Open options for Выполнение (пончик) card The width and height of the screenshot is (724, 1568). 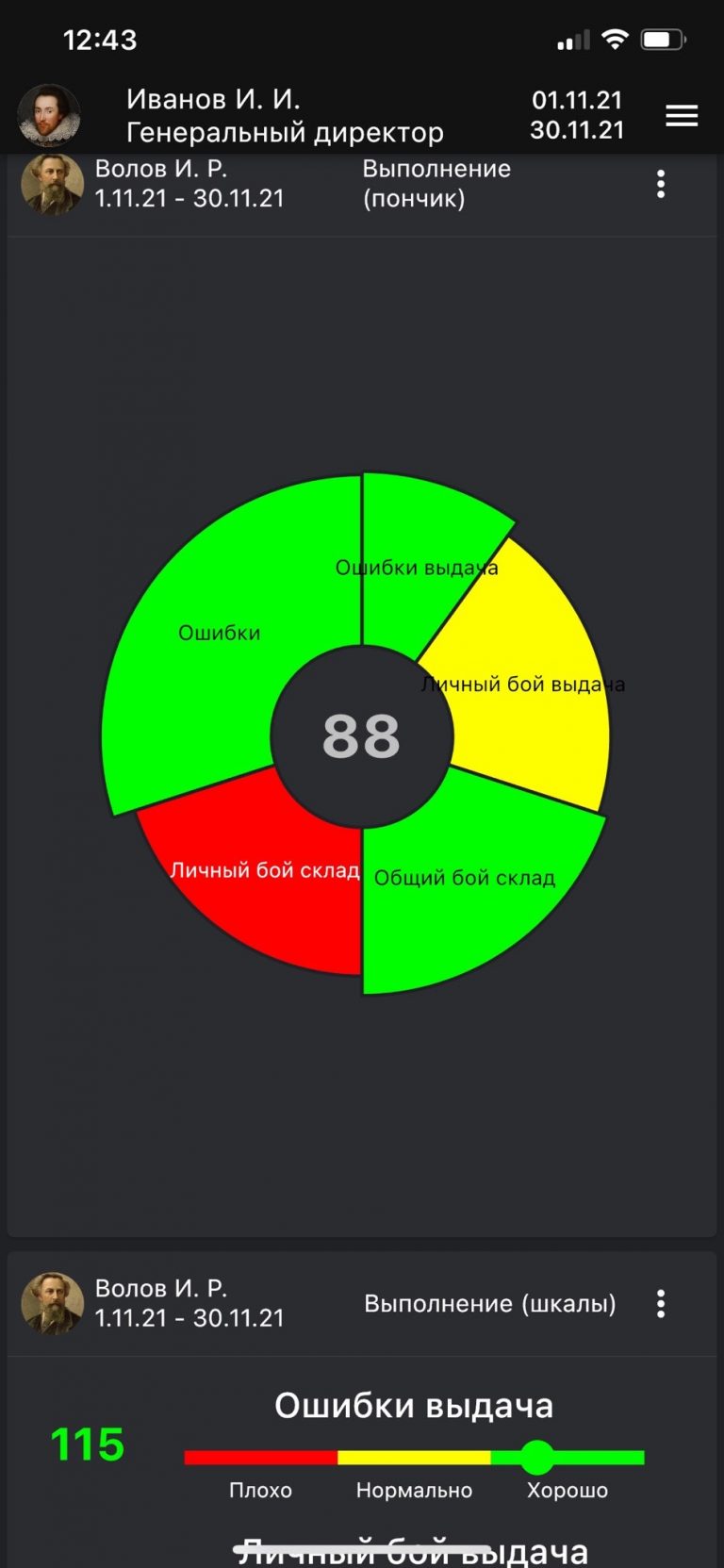point(661,184)
